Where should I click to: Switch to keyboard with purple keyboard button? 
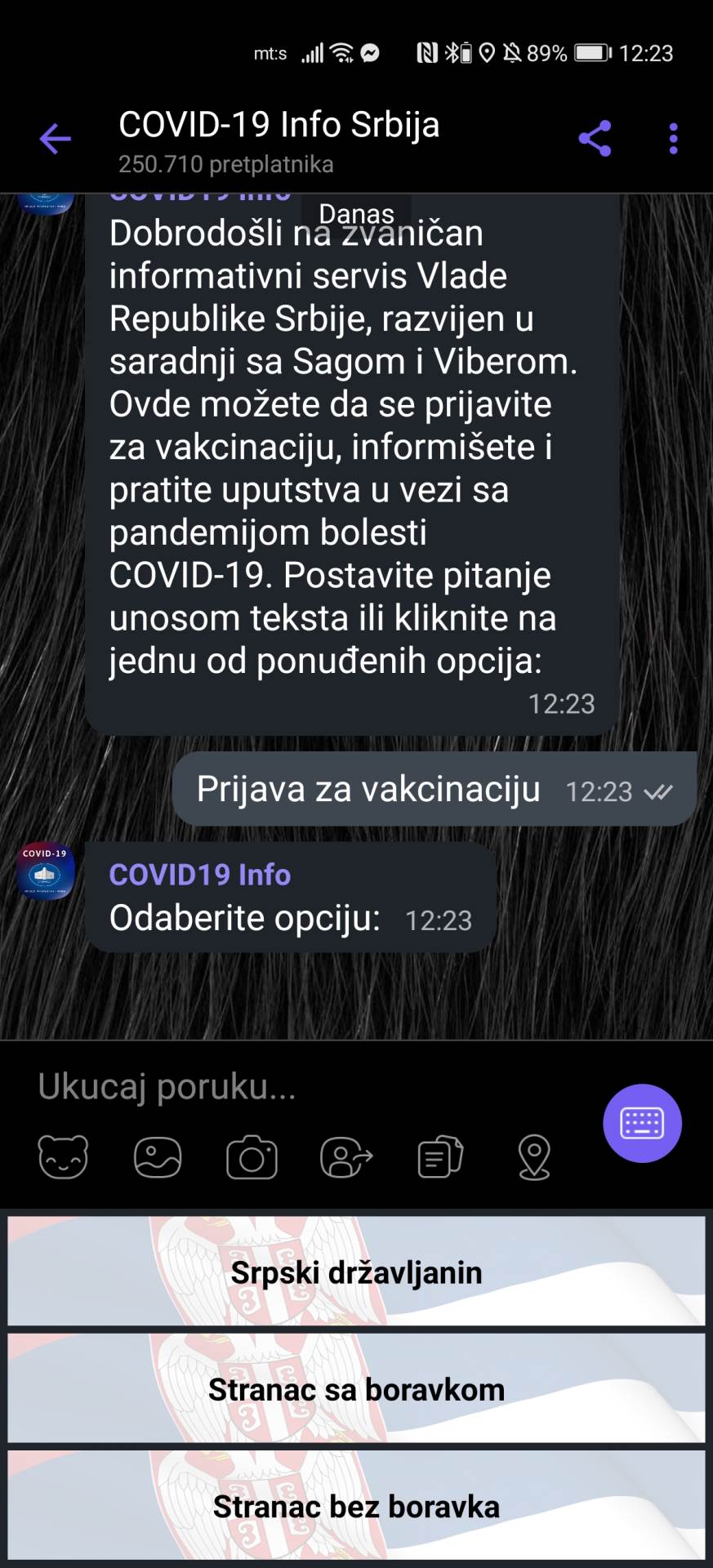pos(642,1123)
